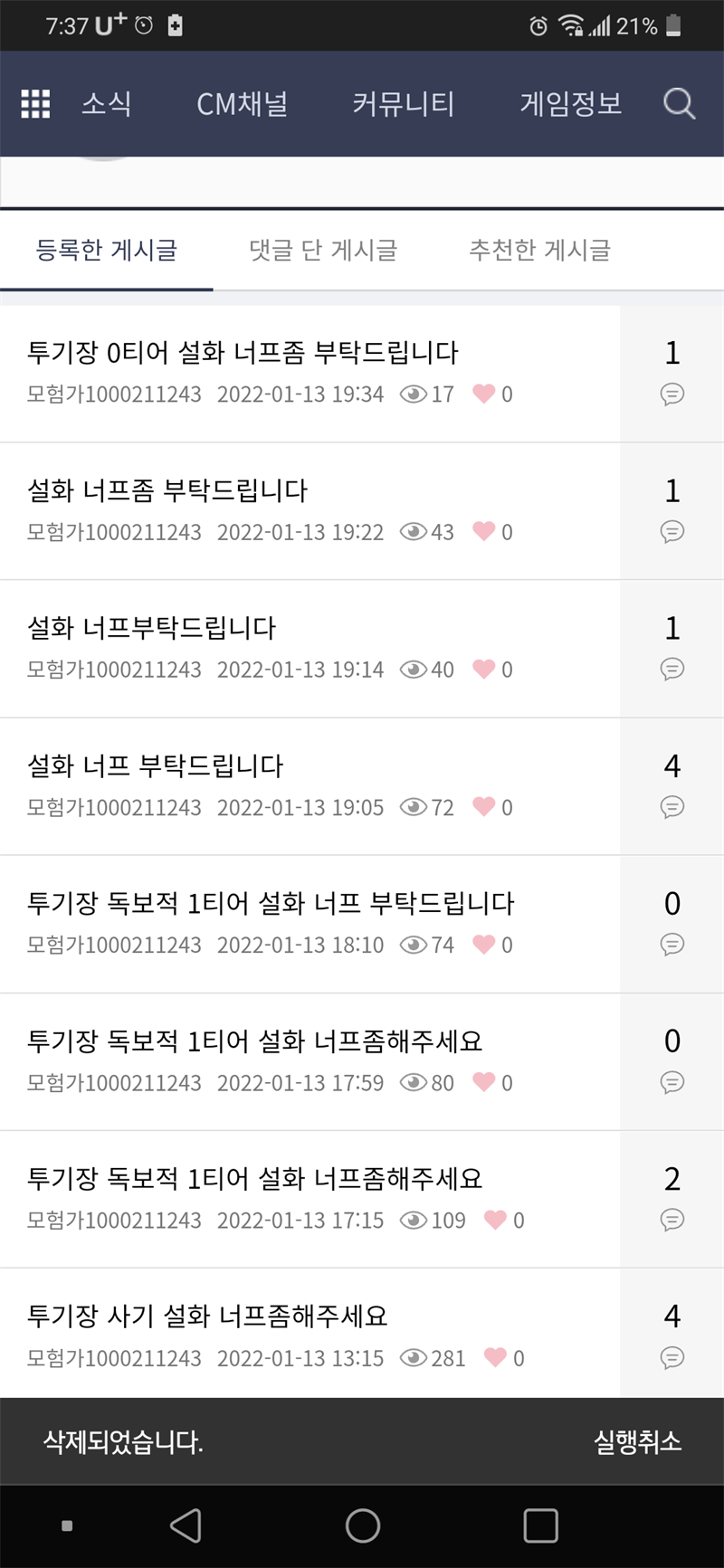724x1568 pixels.
Task: Open the 17:15 post with 109 views
Action: 310,1199
